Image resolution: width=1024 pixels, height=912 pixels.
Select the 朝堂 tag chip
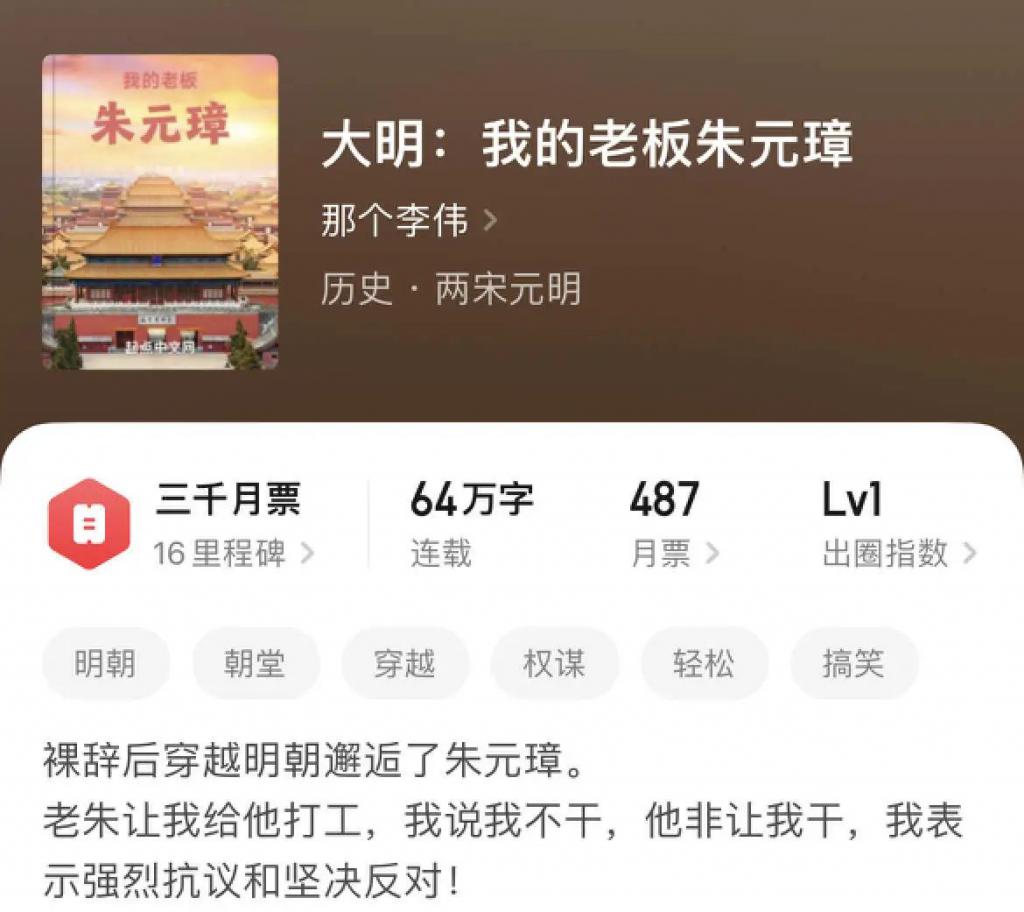pos(255,664)
